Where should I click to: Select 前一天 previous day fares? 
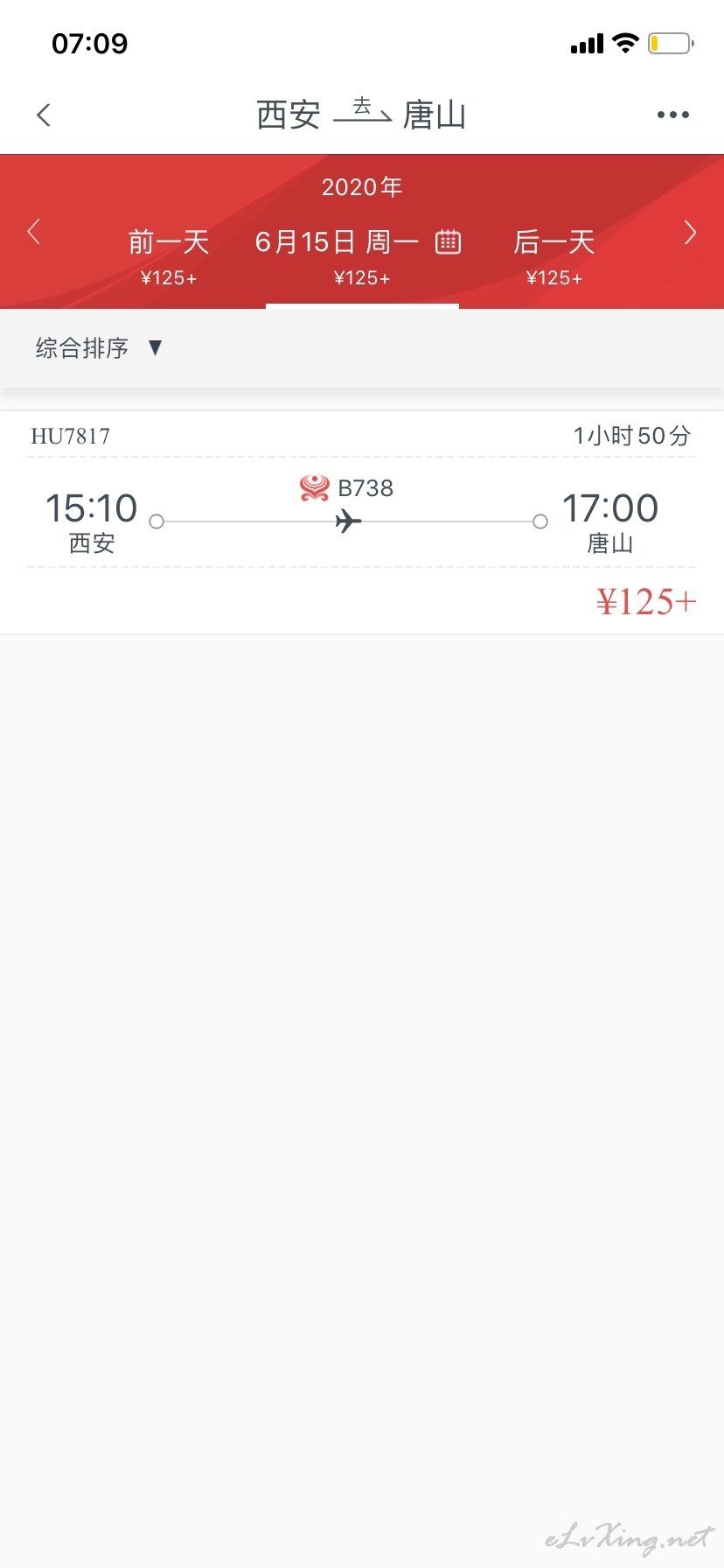coord(169,257)
